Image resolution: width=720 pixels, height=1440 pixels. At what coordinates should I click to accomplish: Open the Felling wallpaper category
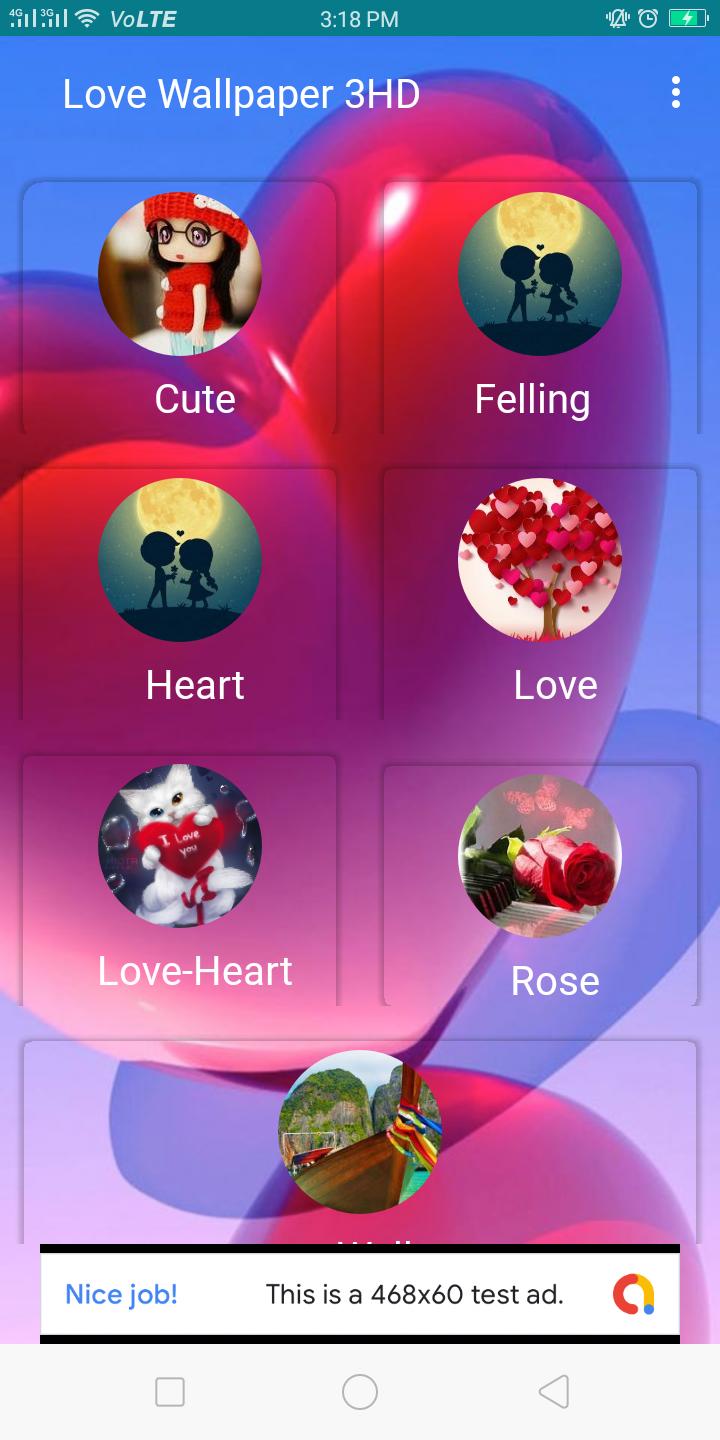540,307
